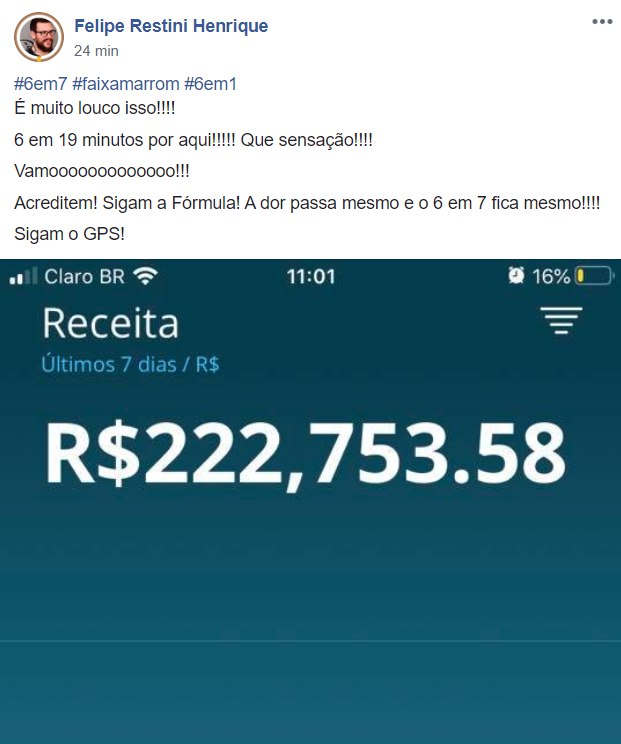The image size is (621, 744).
Task: View posts tagged #faixamarrom
Action: click(124, 85)
